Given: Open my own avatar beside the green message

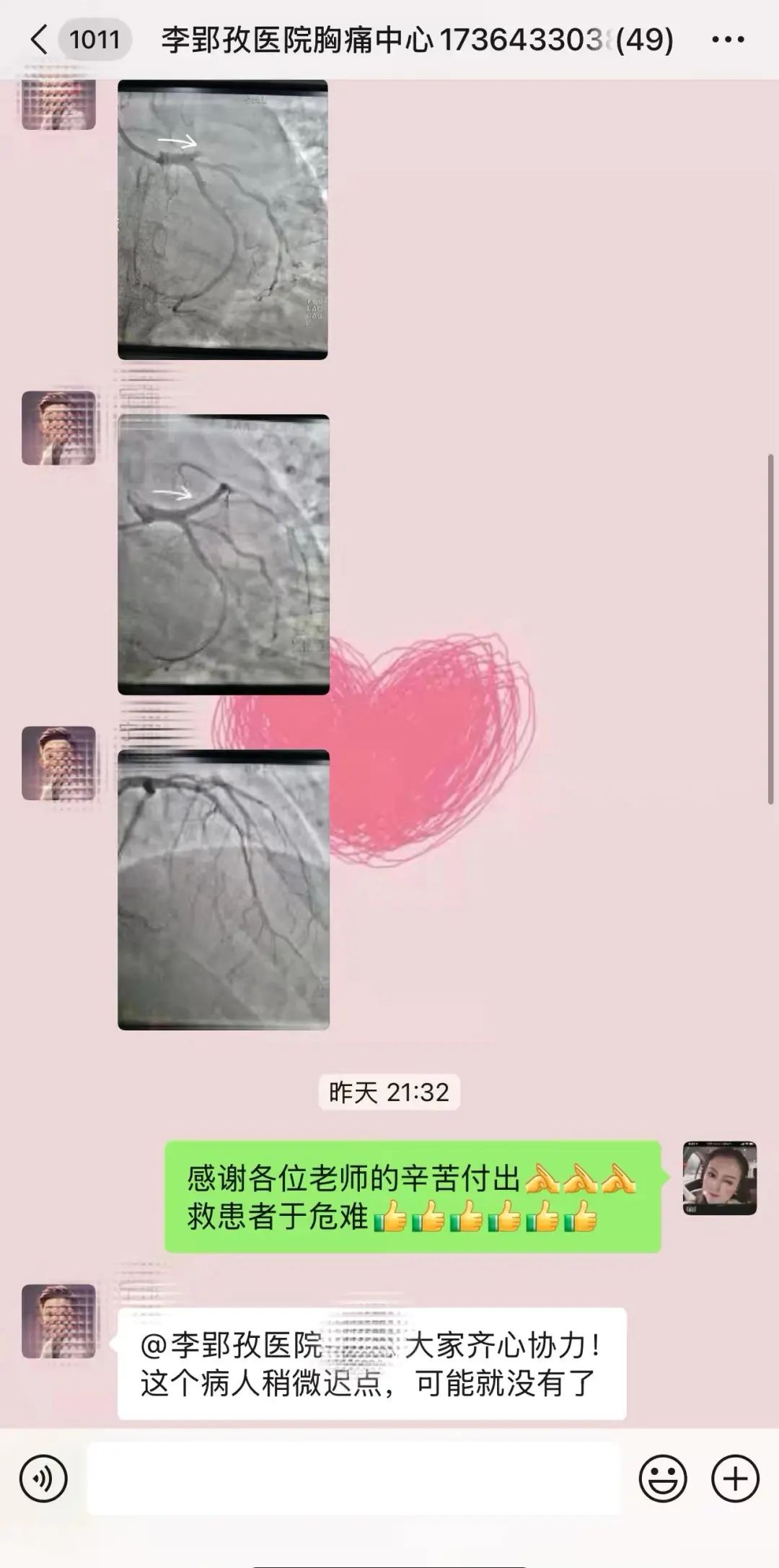Looking at the screenshot, I should click(719, 1178).
